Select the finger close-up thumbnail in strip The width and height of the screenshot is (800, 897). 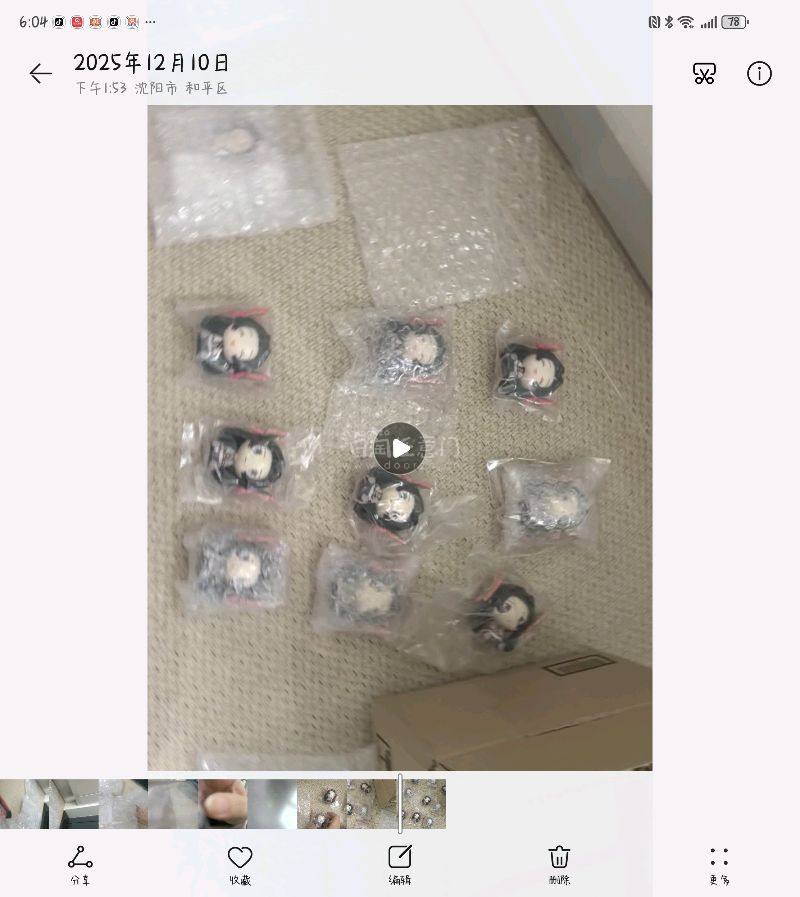(x=222, y=804)
